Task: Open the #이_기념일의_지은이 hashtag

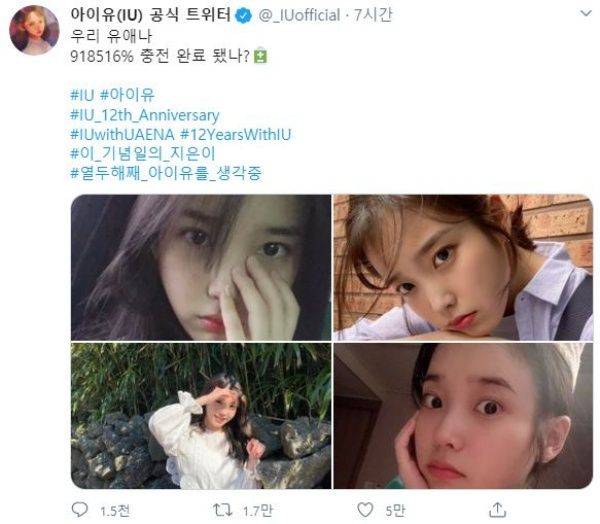Action: coord(139,154)
